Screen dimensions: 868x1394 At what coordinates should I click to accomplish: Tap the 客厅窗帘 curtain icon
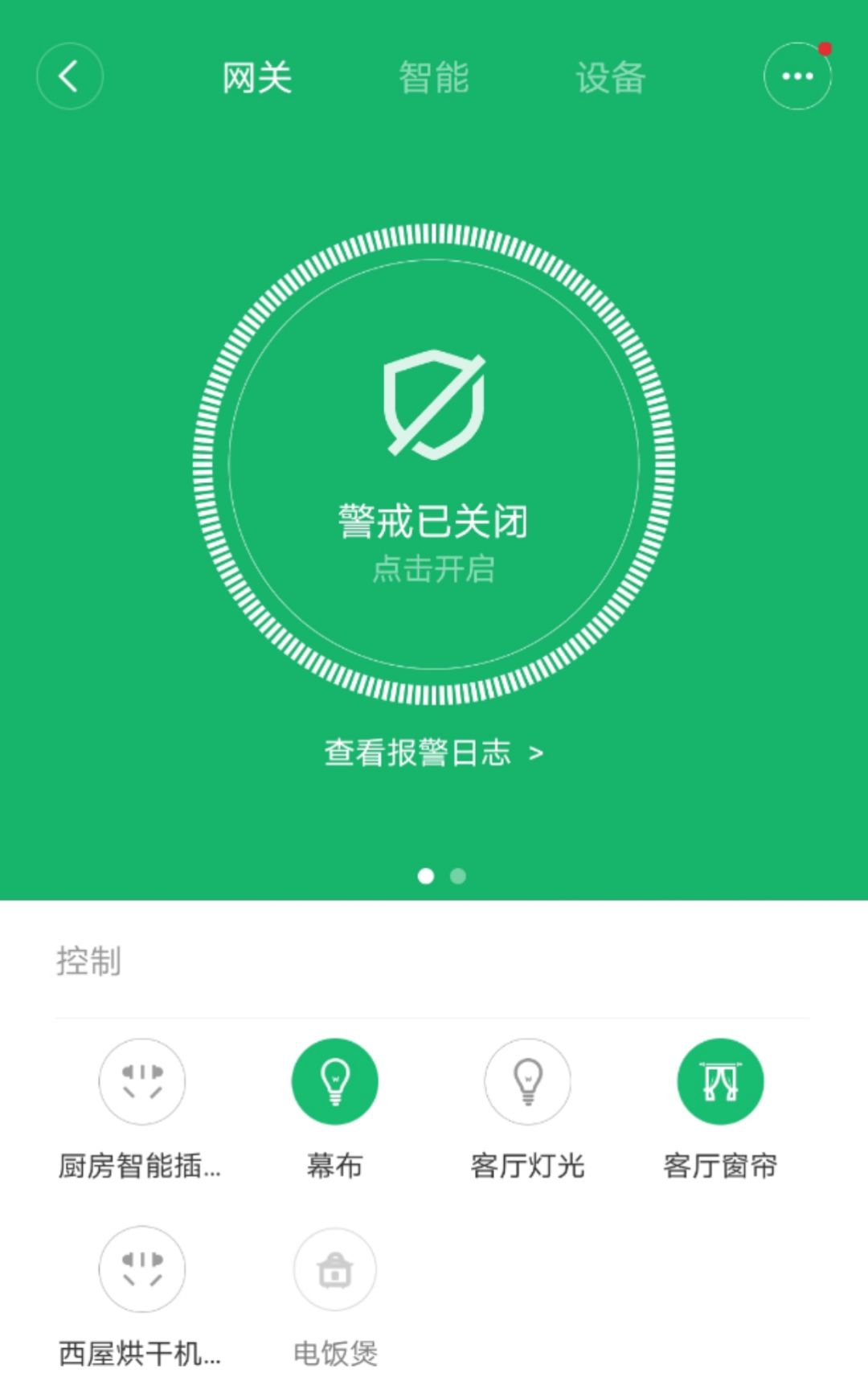pos(721,1081)
